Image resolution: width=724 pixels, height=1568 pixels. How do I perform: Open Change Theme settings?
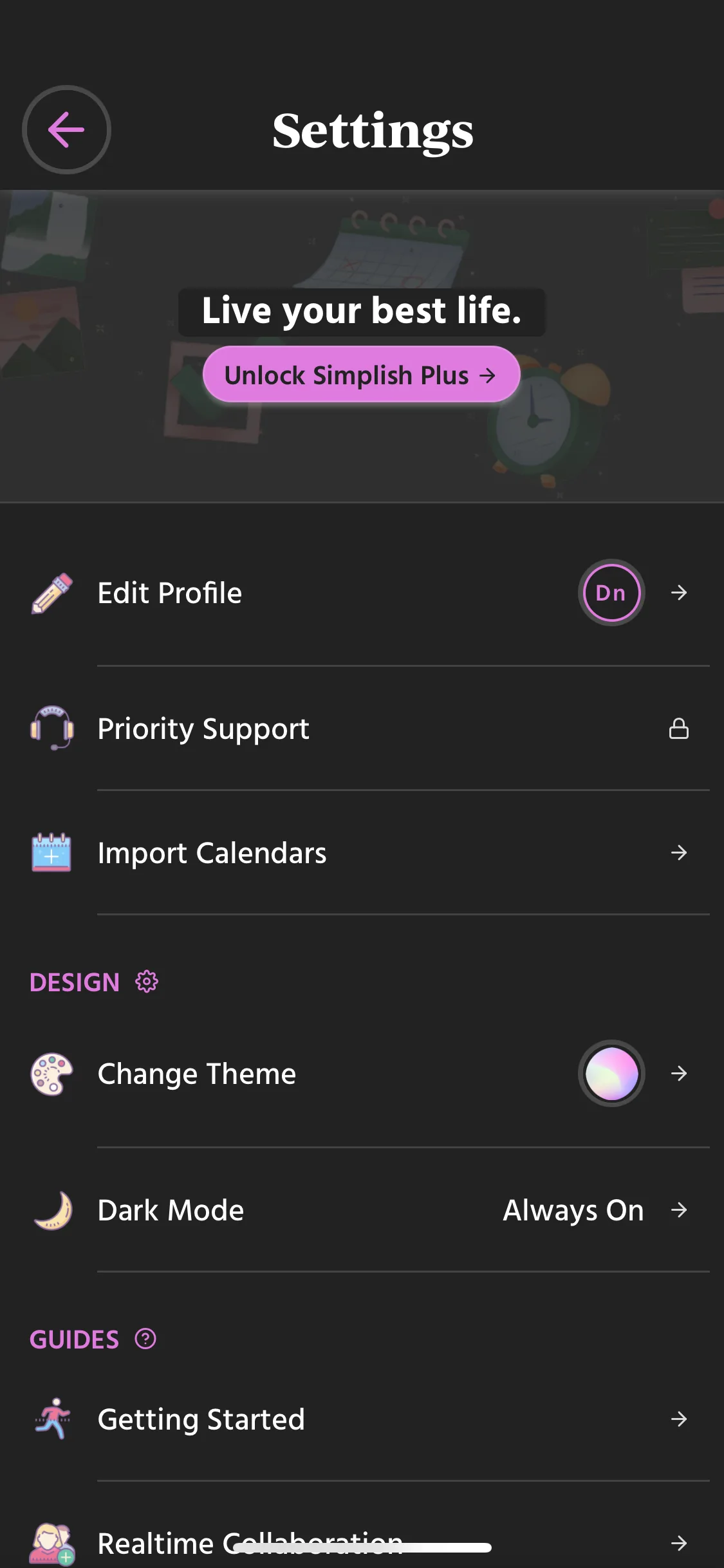197,1074
